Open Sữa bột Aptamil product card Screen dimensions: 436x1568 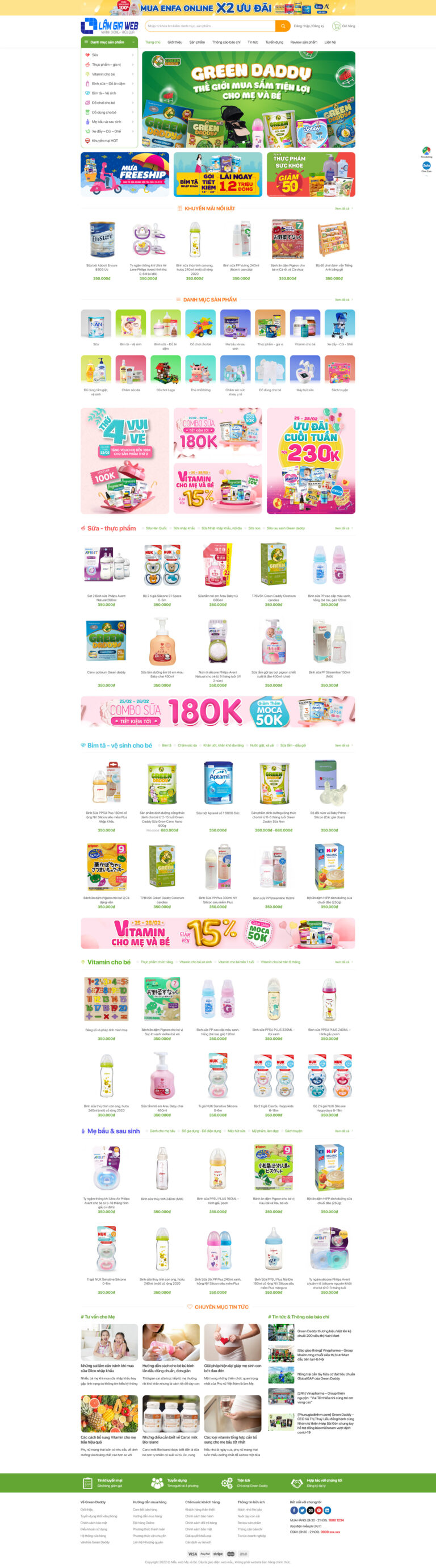pos(217,785)
